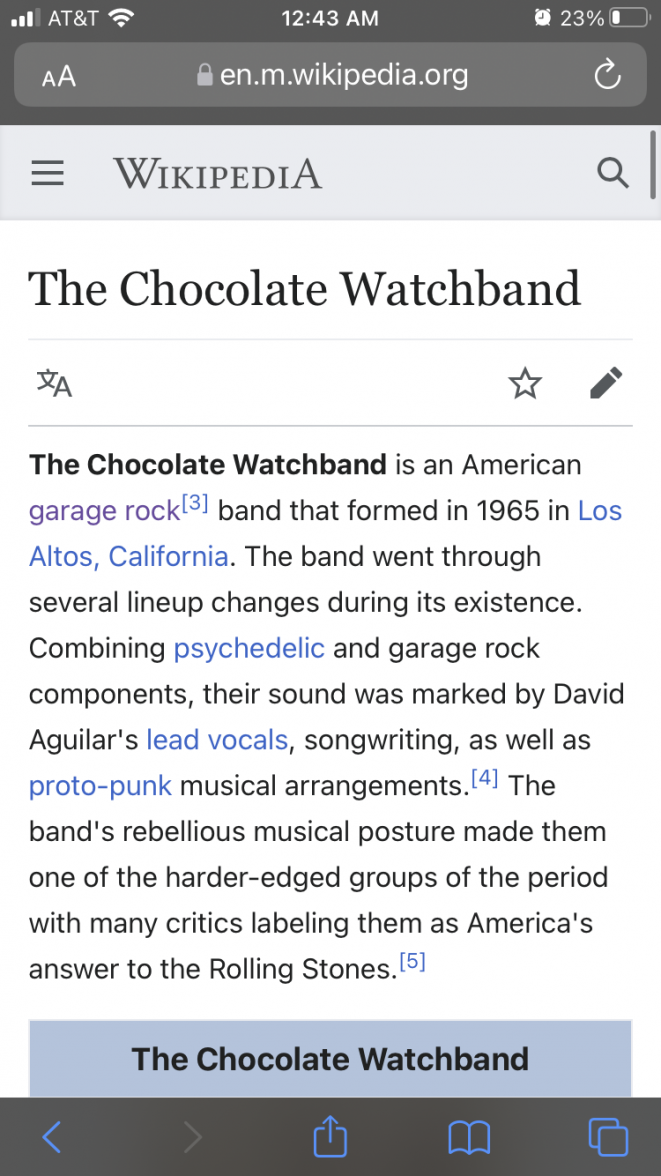Go back to the previous page

coord(52,1136)
